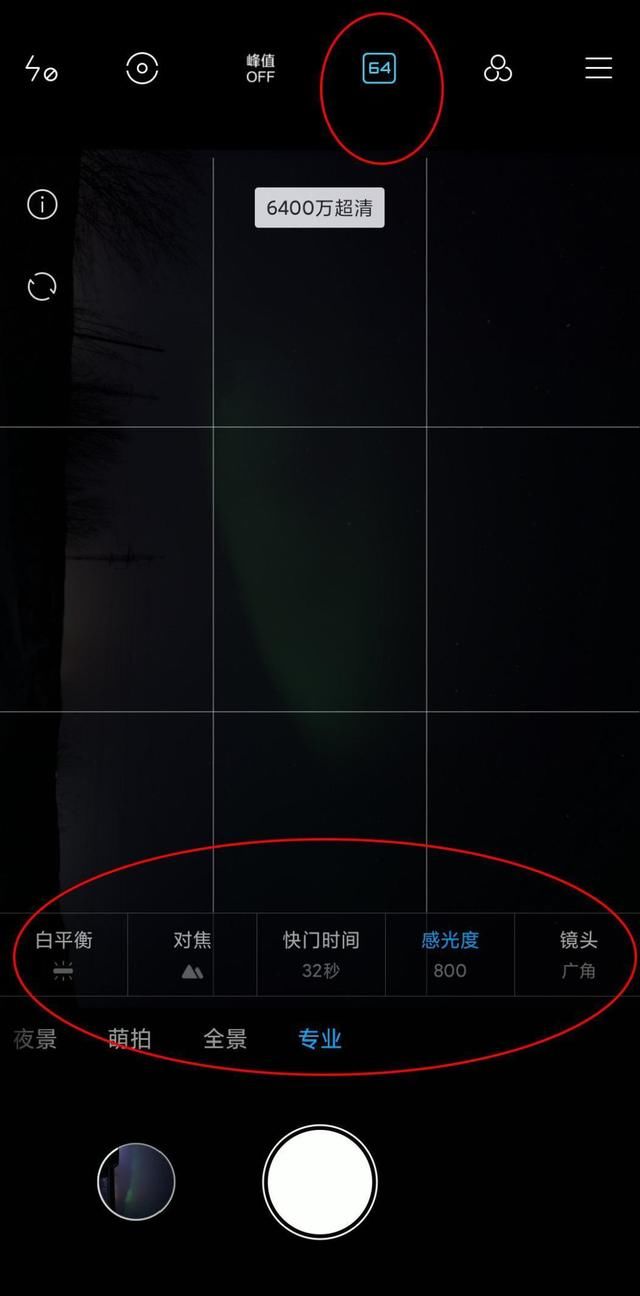Switch to 萌拍 mode
This screenshot has height=1296, width=640.
point(130,1039)
